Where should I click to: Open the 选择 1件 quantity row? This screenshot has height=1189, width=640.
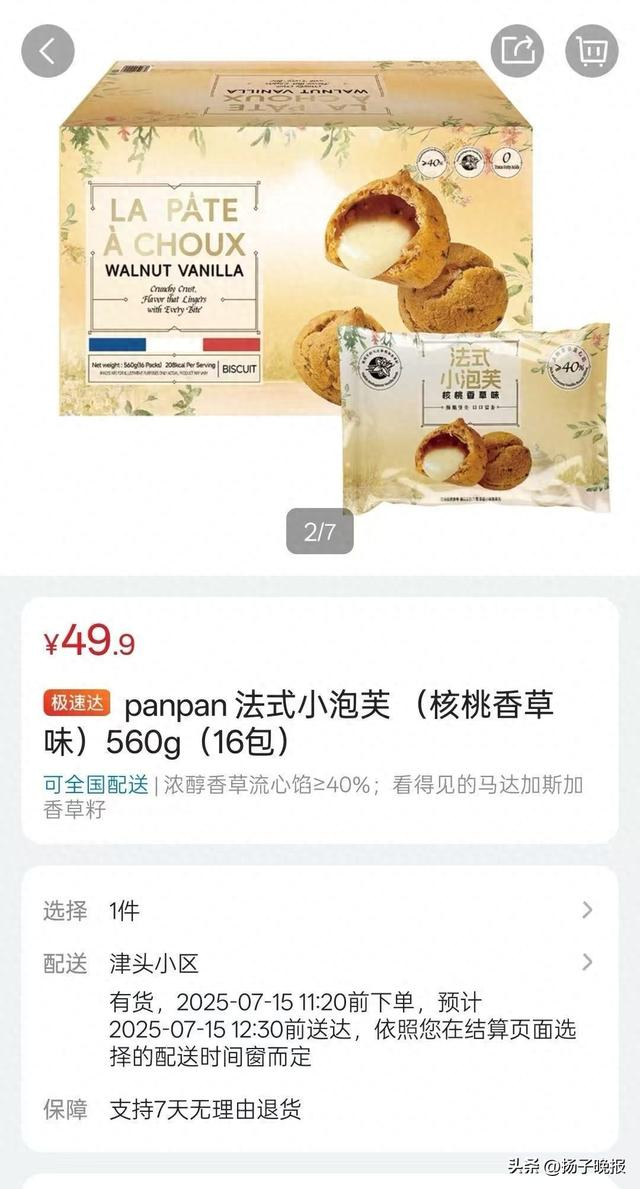(x=320, y=910)
